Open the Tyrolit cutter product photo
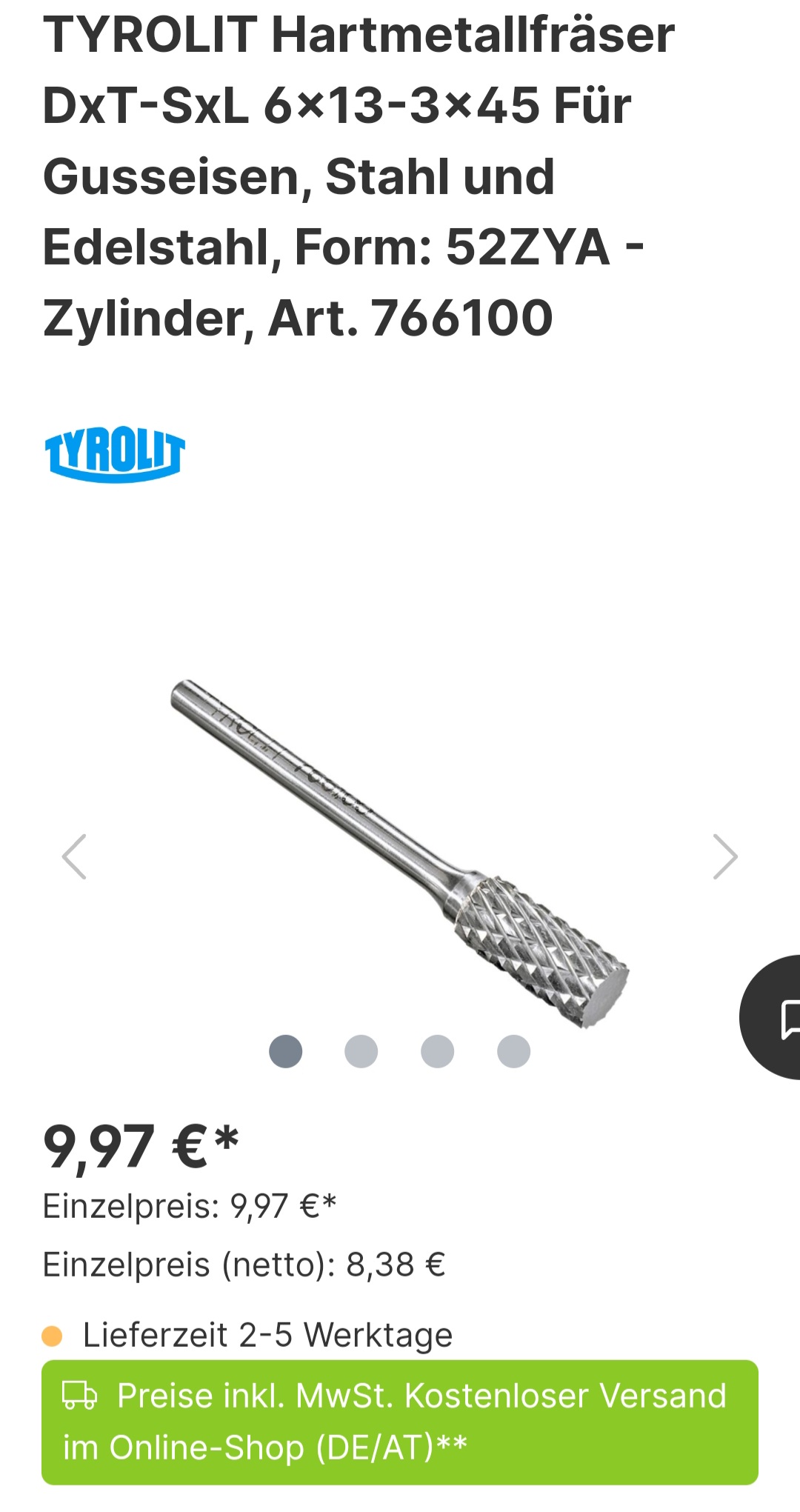Image resolution: width=800 pixels, height=1512 pixels. 400,852
